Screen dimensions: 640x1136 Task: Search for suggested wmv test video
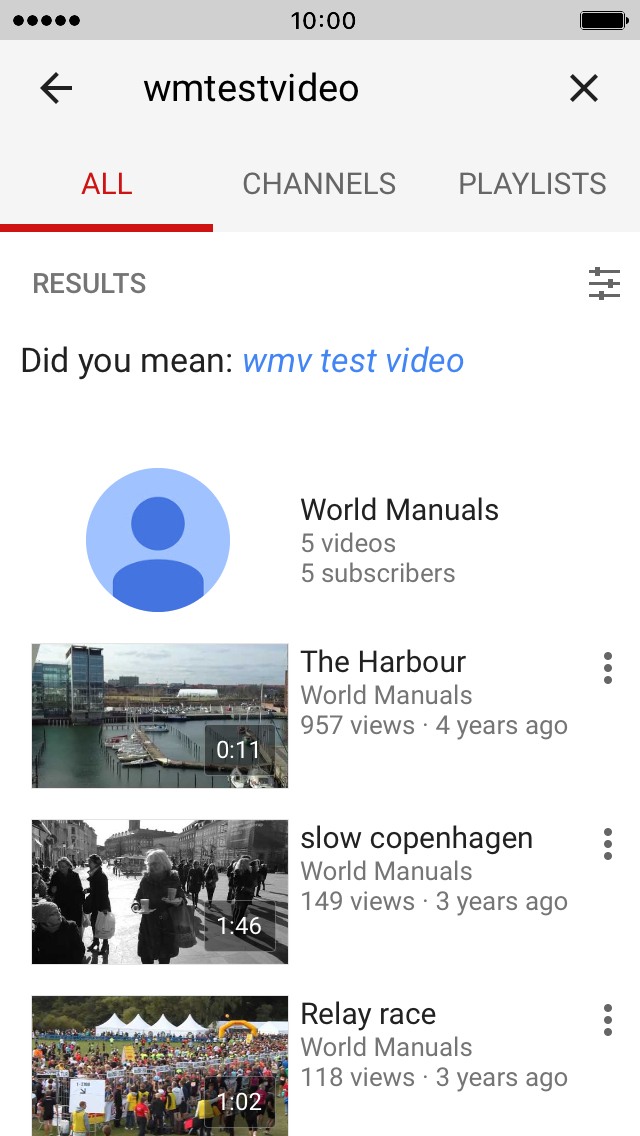pyautogui.click(x=353, y=360)
